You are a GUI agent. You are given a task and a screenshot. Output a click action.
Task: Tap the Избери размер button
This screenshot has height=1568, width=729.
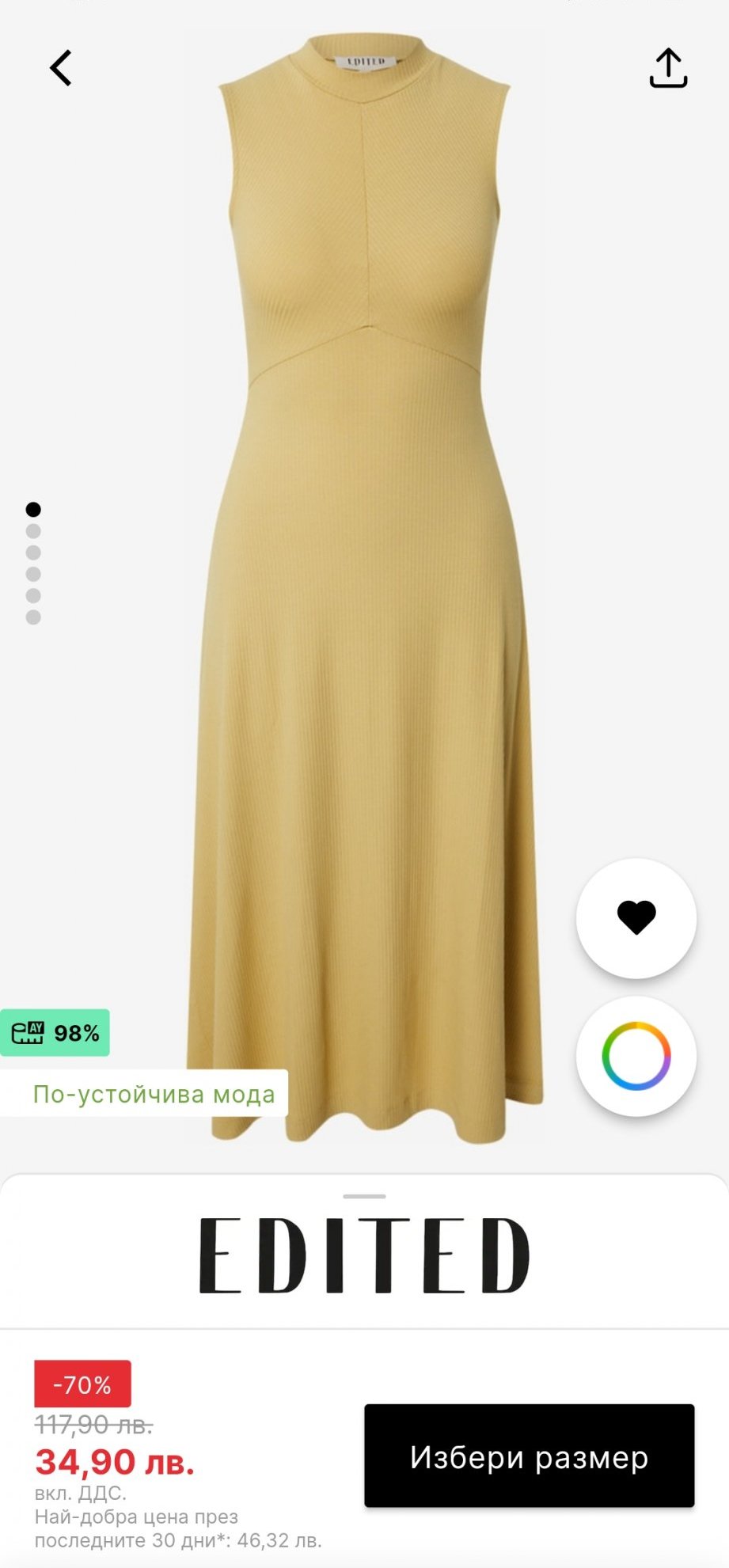click(529, 1456)
